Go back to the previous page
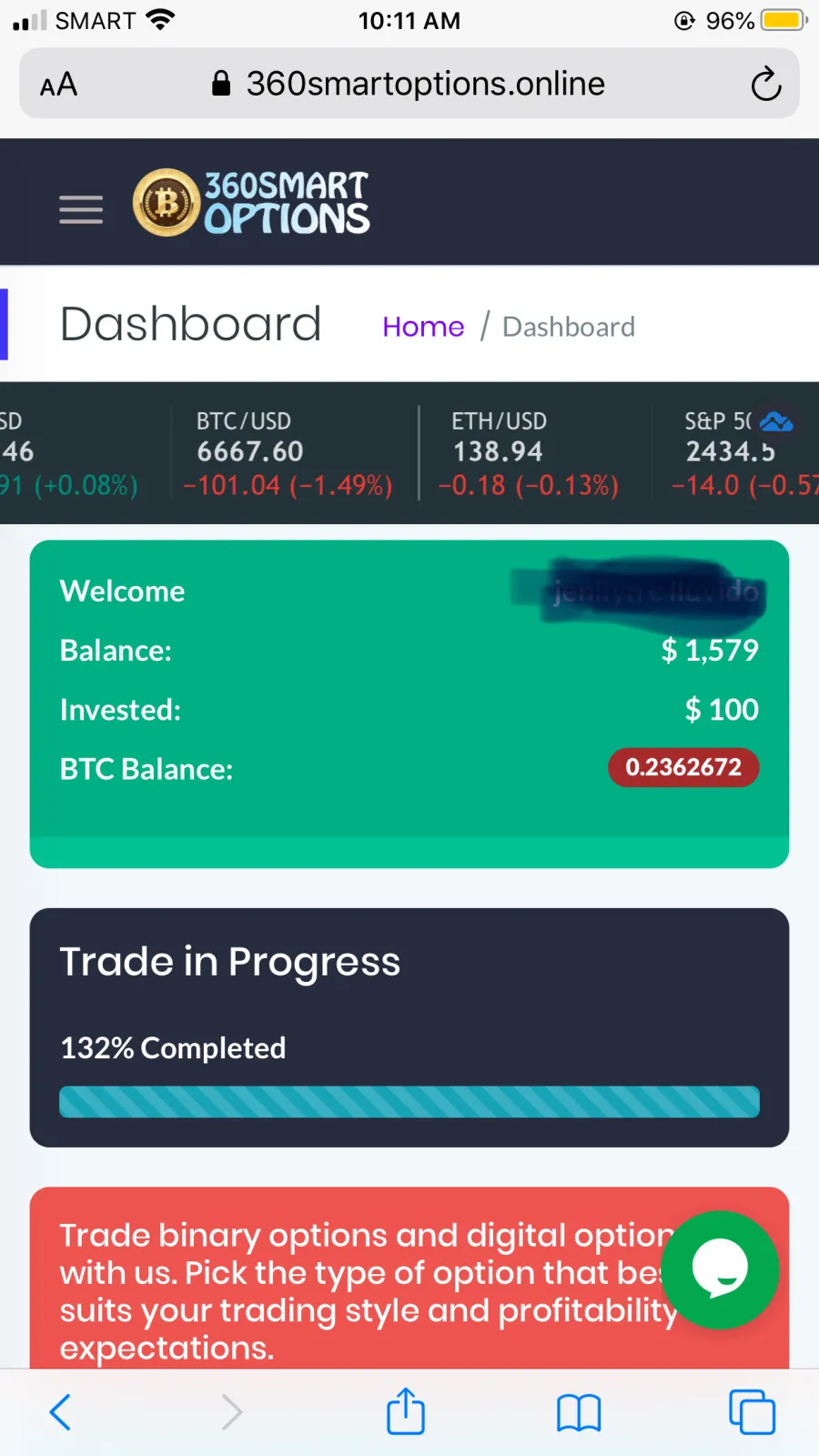The width and height of the screenshot is (819, 1456). (60, 1412)
